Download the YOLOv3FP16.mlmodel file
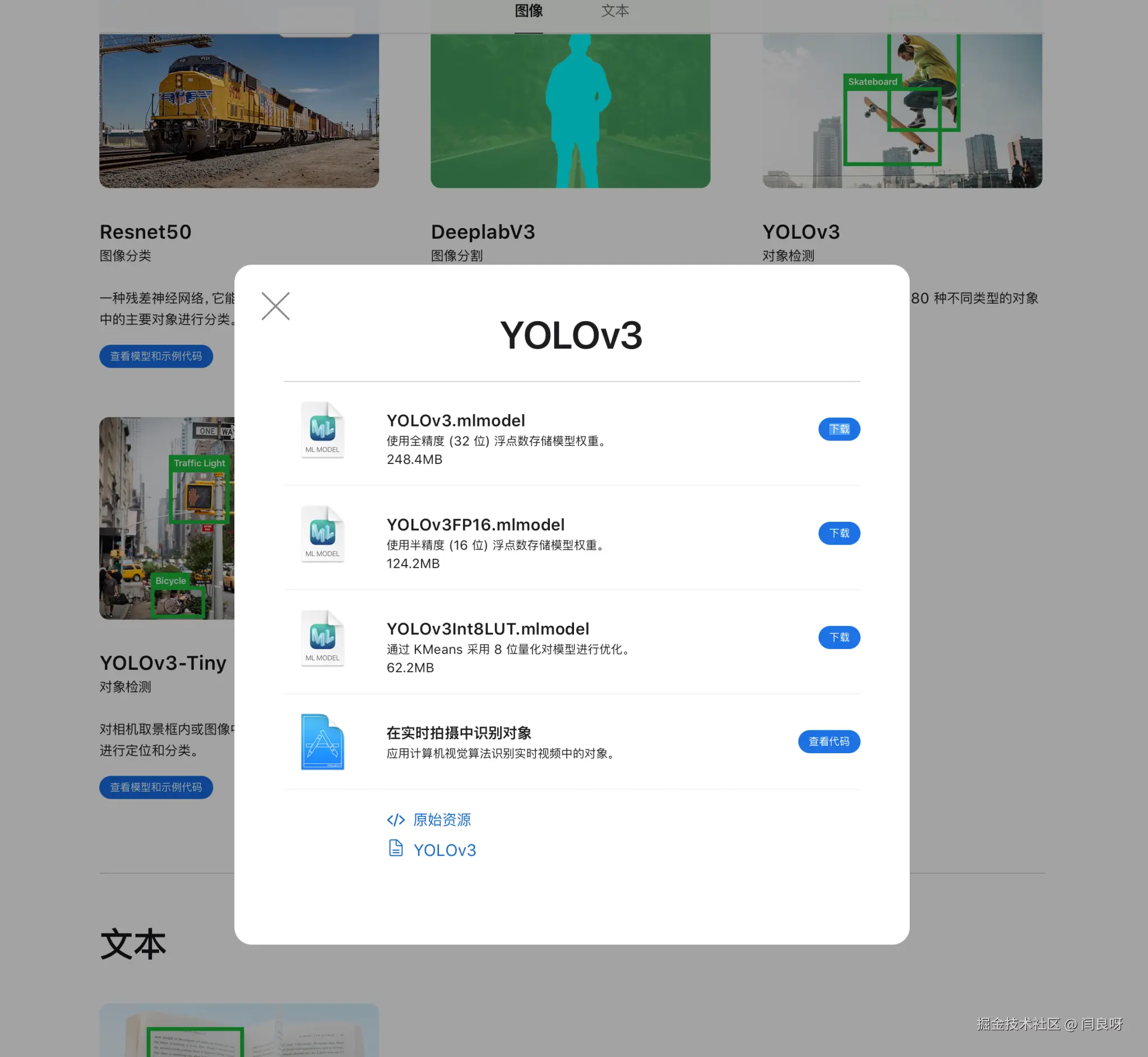Viewport: 1148px width, 1057px height. coord(839,533)
